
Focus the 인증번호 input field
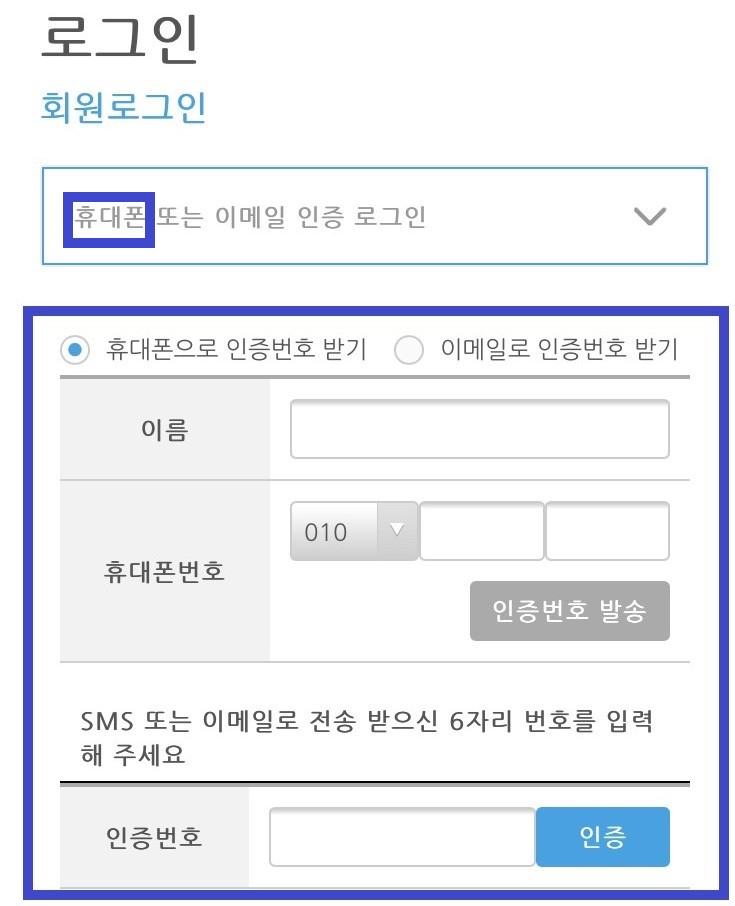pyautogui.click(x=402, y=837)
